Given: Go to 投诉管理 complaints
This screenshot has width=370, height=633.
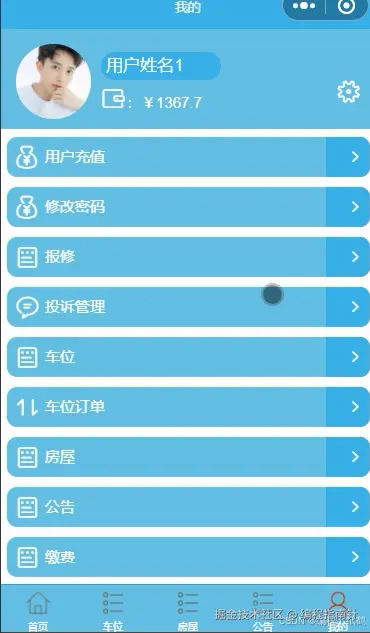Looking at the screenshot, I should pyautogui.click(x=188, y=307).
